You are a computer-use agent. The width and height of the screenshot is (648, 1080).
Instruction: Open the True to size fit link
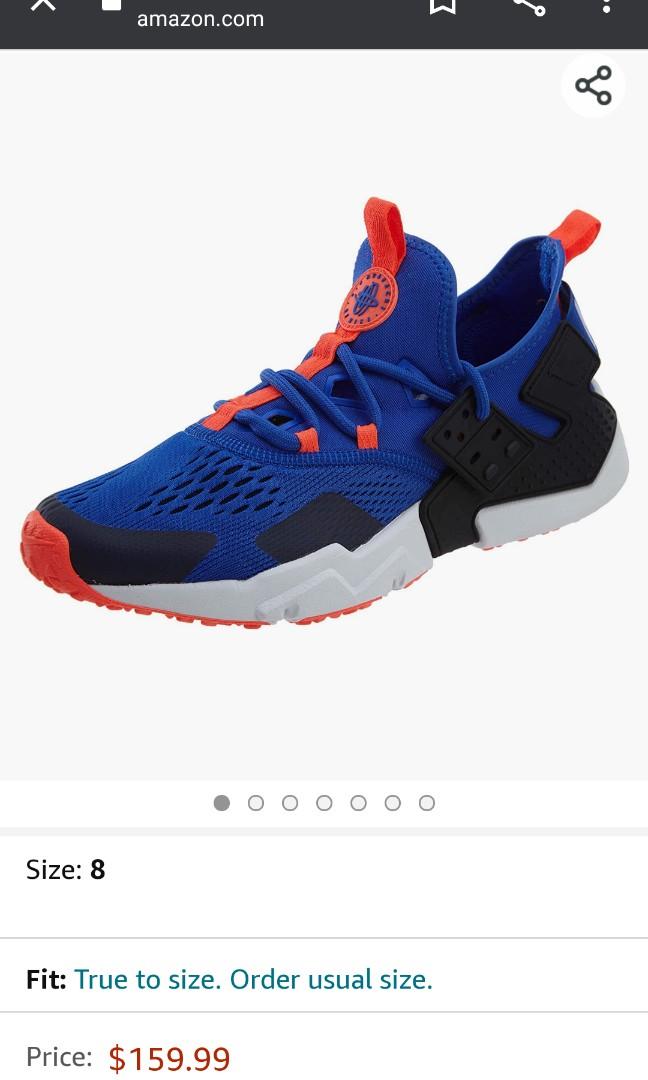coord(253,979)
